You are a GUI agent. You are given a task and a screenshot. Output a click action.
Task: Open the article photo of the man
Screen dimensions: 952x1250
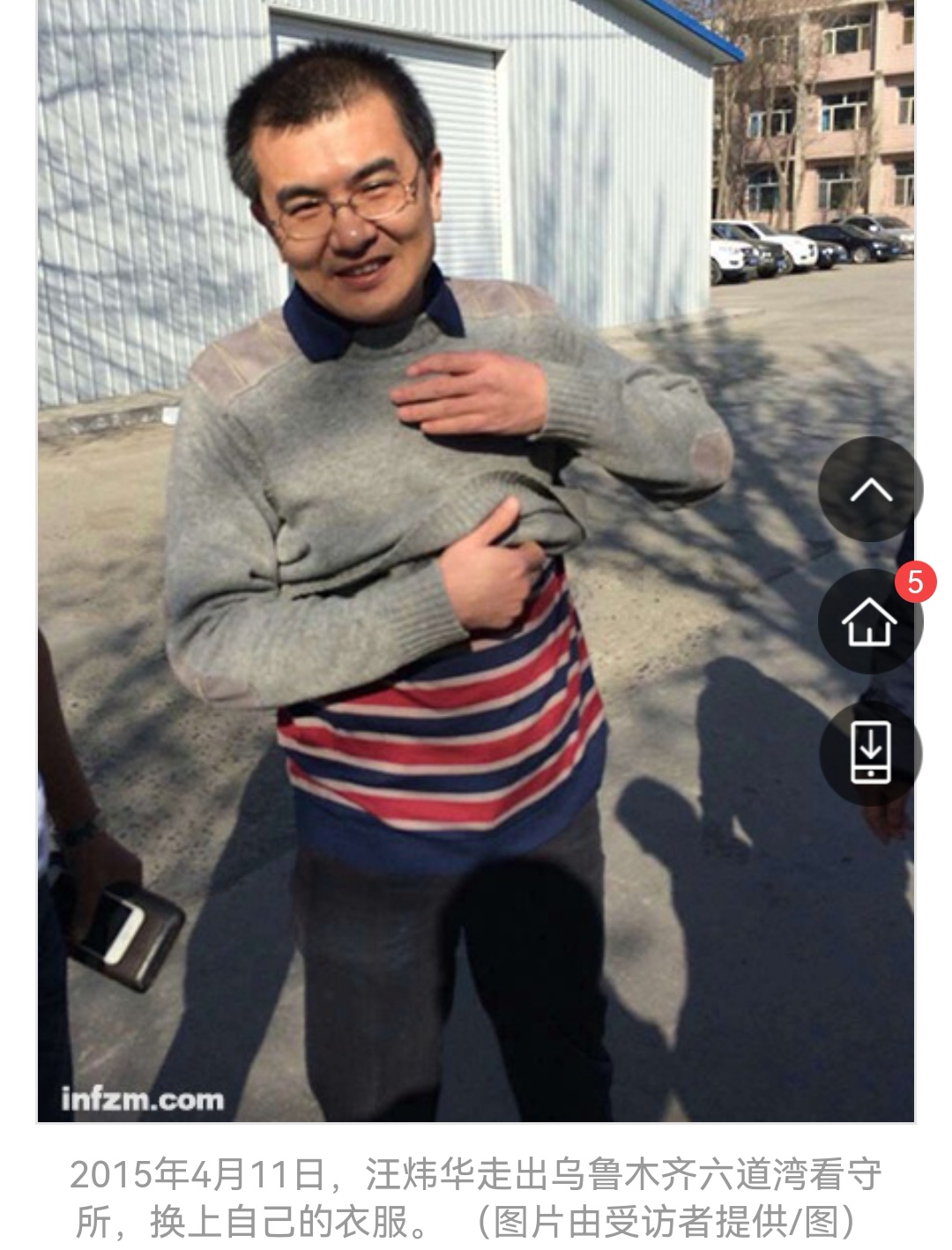point(476,561)
